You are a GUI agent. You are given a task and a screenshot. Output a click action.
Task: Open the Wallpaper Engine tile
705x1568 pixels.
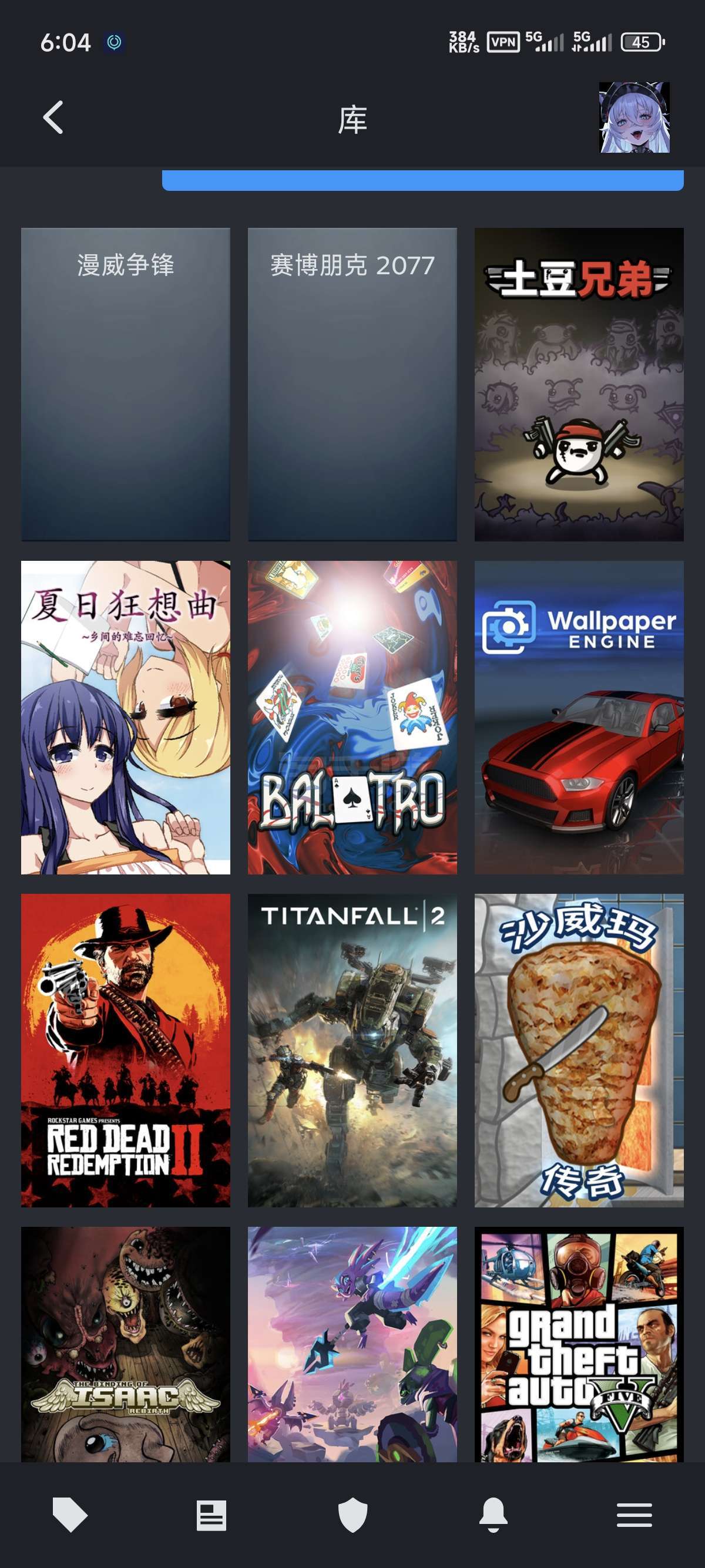pos(578,717)
